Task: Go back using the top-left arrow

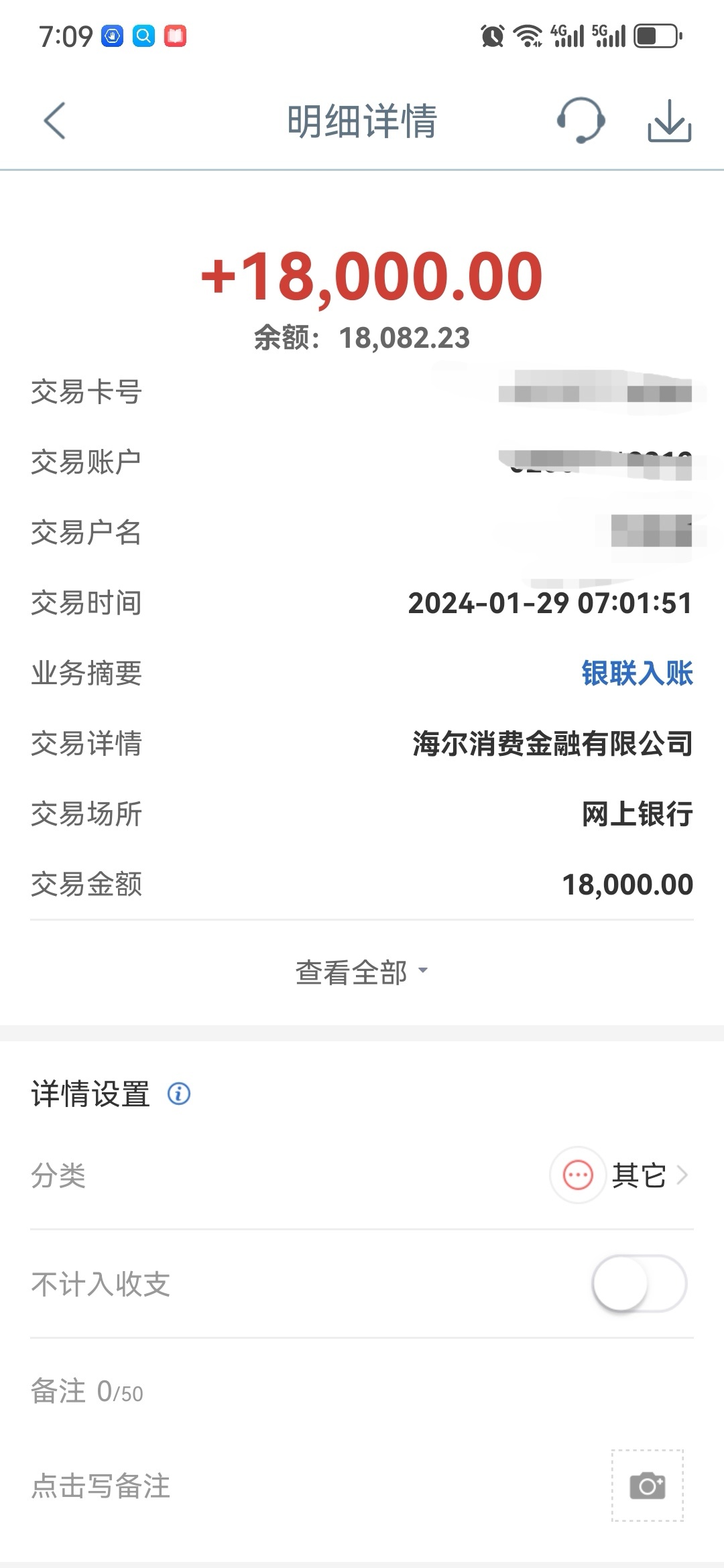Action: click(54, 121)
